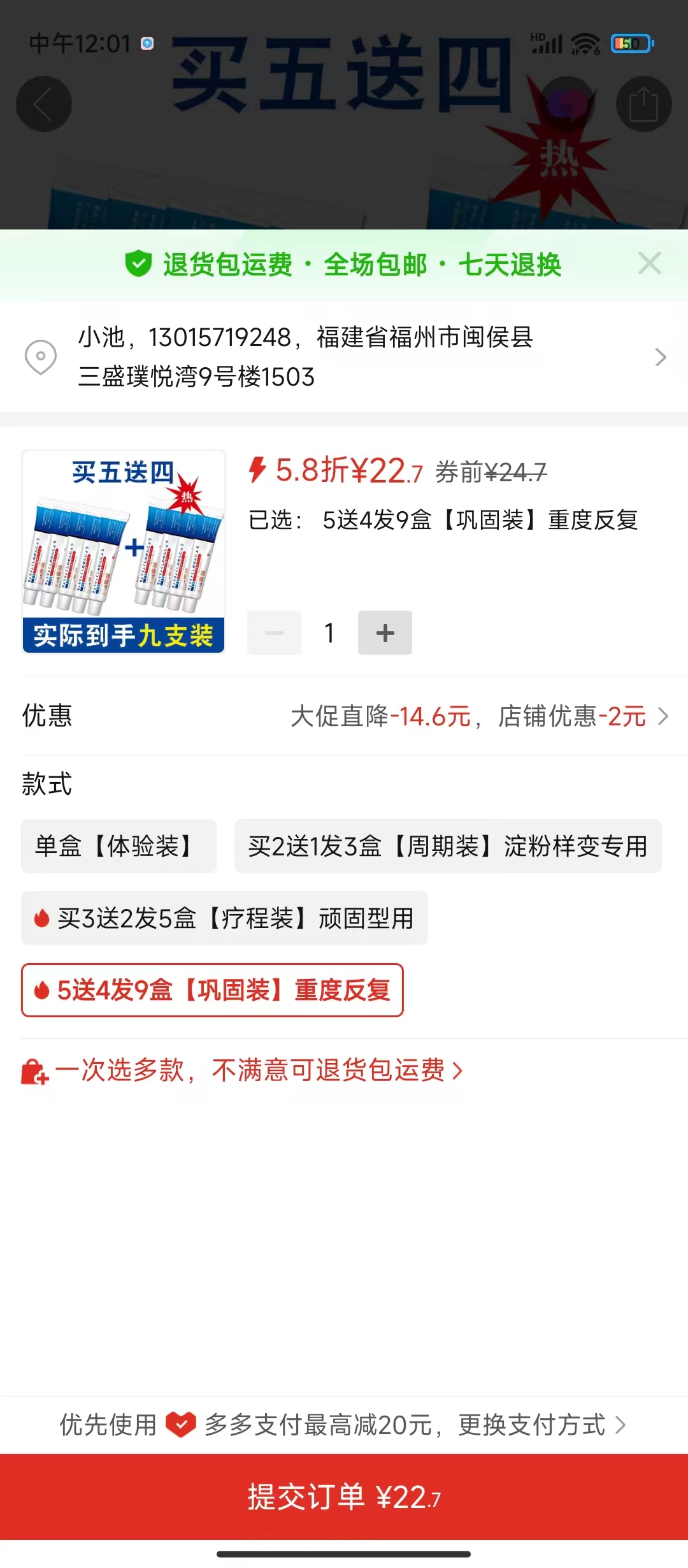Screen dimensions: 688x1568
Task: Select 5送4发9盒【巩固装】重度反复 option
Action: coord(212,991)
